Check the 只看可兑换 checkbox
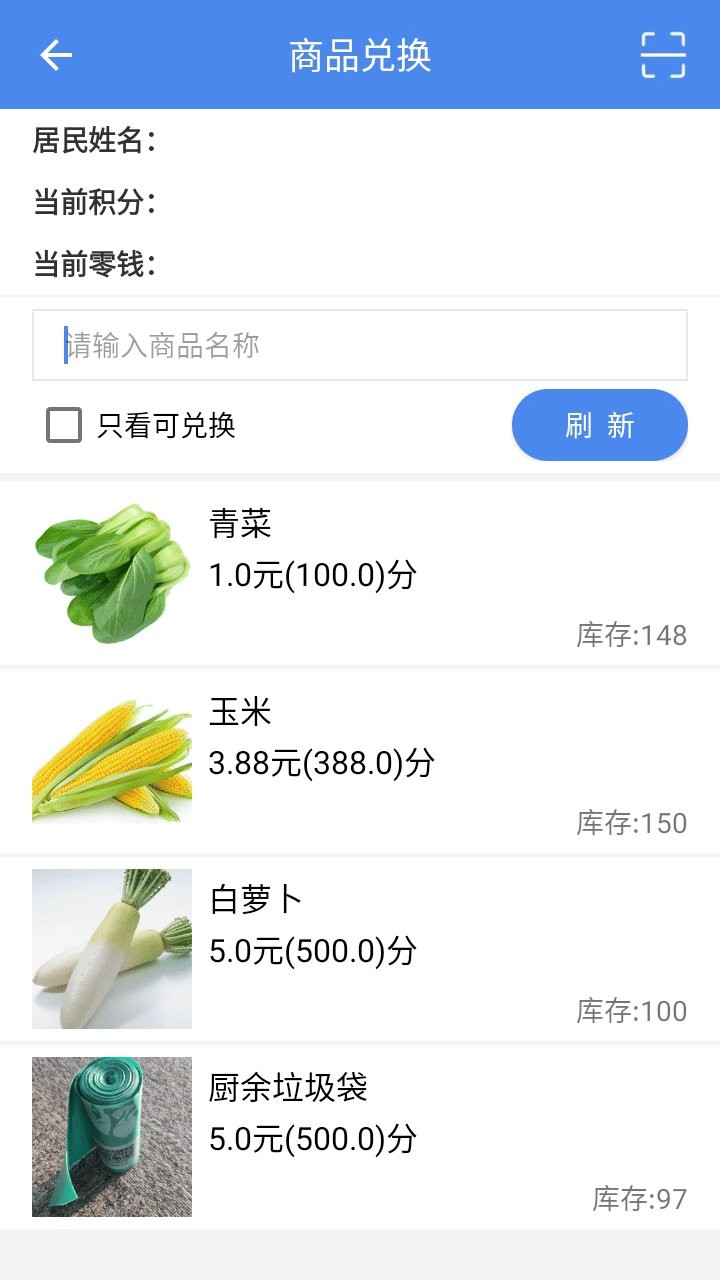 pyautogui.click(x=64, y=425)
